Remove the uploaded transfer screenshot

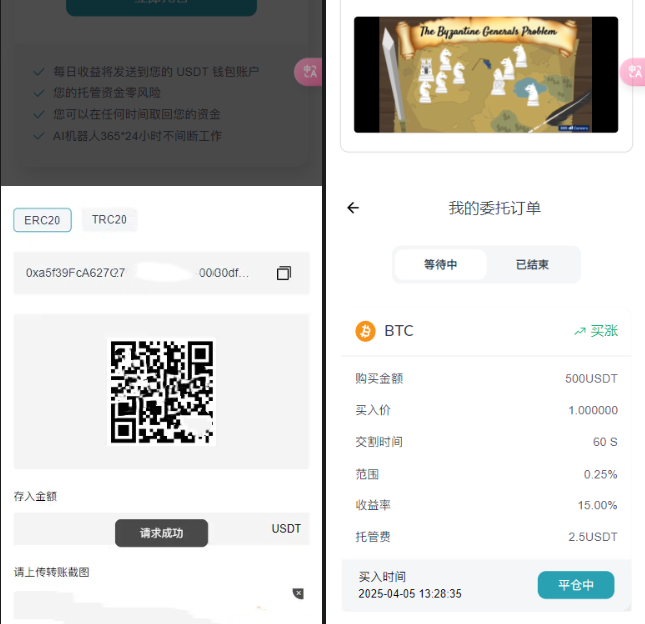pos(297,593)
